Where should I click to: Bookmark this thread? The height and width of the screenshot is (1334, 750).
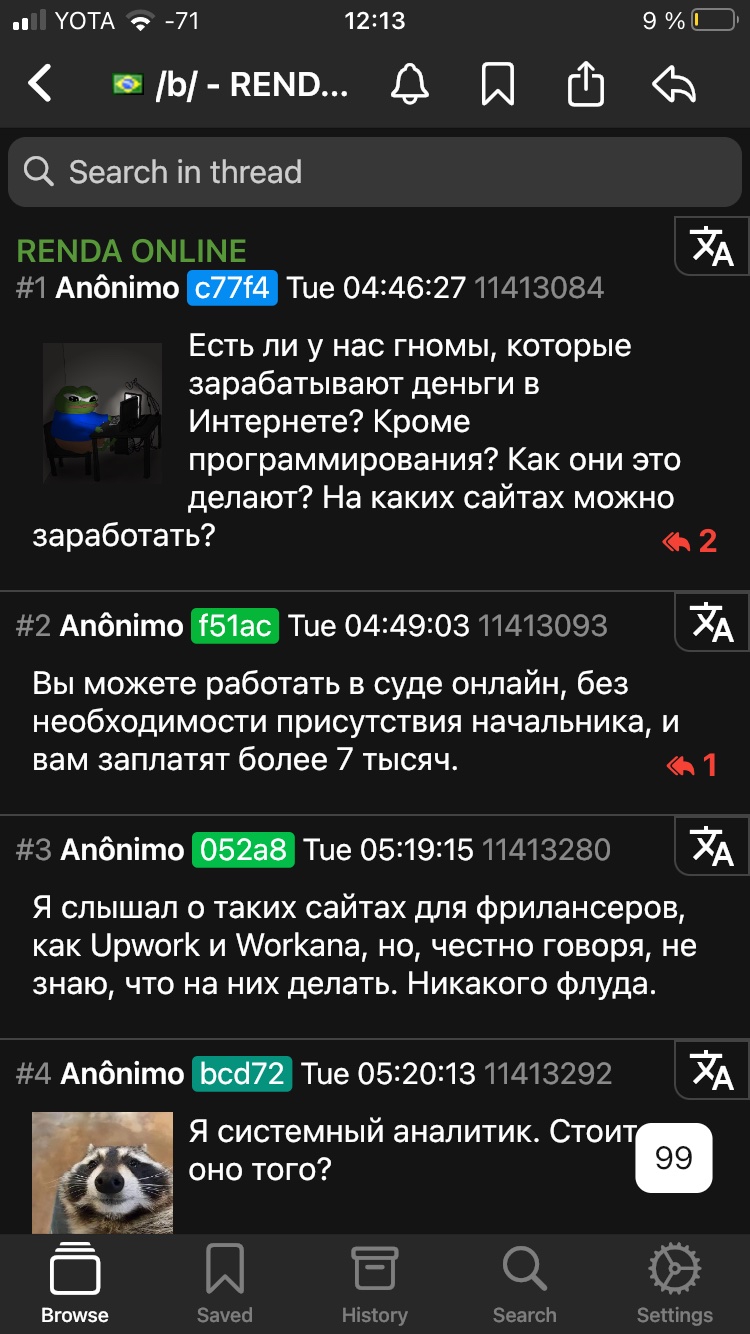point(497,84)
